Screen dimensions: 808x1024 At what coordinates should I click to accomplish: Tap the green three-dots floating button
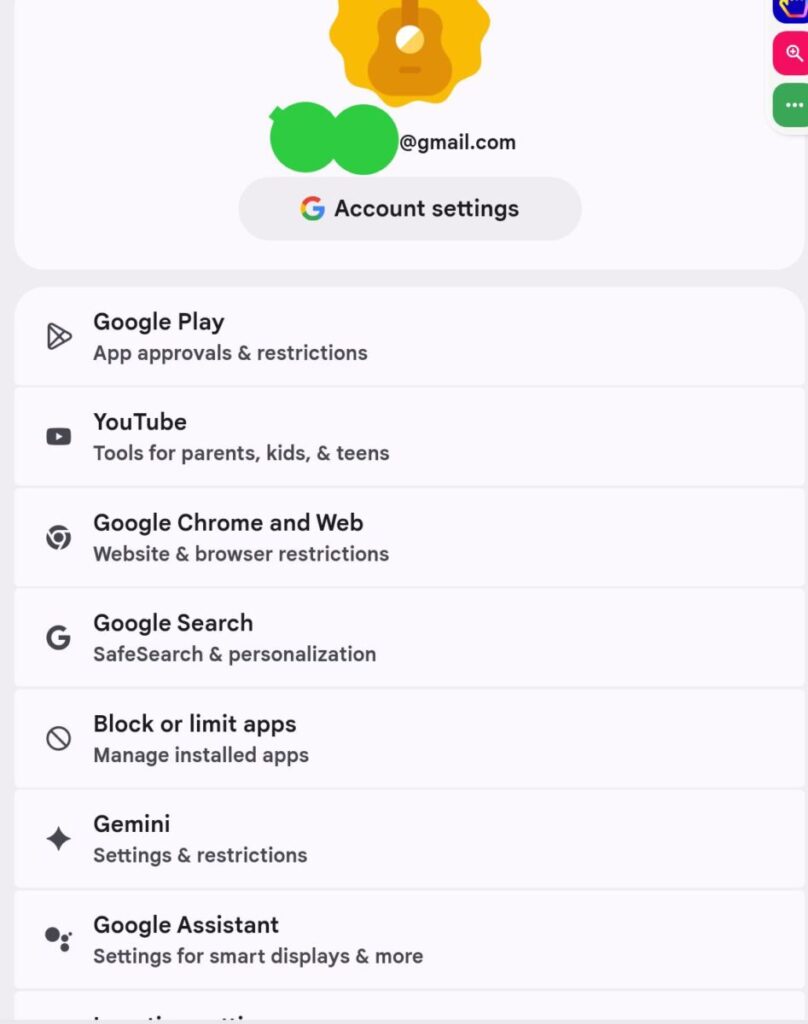[x=792, y=105]
